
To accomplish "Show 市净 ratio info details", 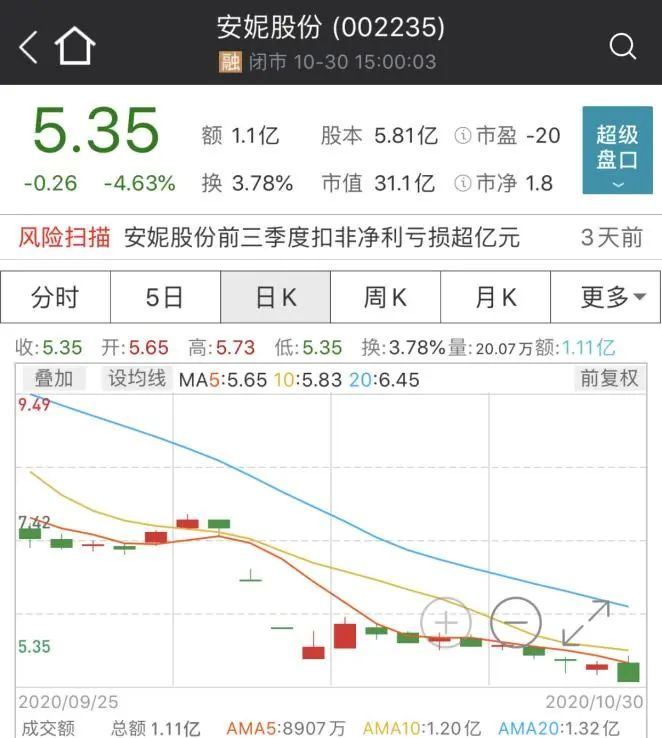I will tap(462, 184).
